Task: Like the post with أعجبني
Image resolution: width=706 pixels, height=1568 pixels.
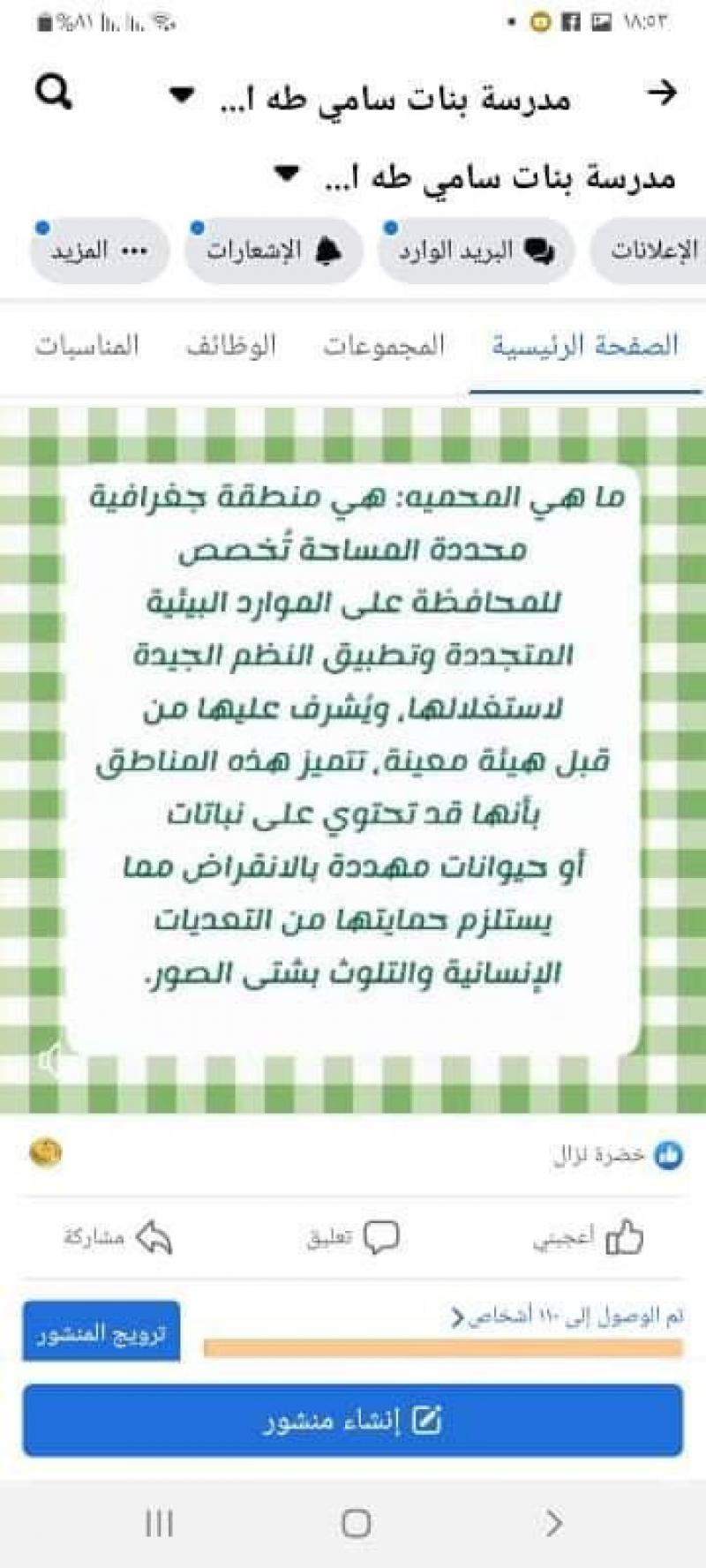Action: (589, 1237)
